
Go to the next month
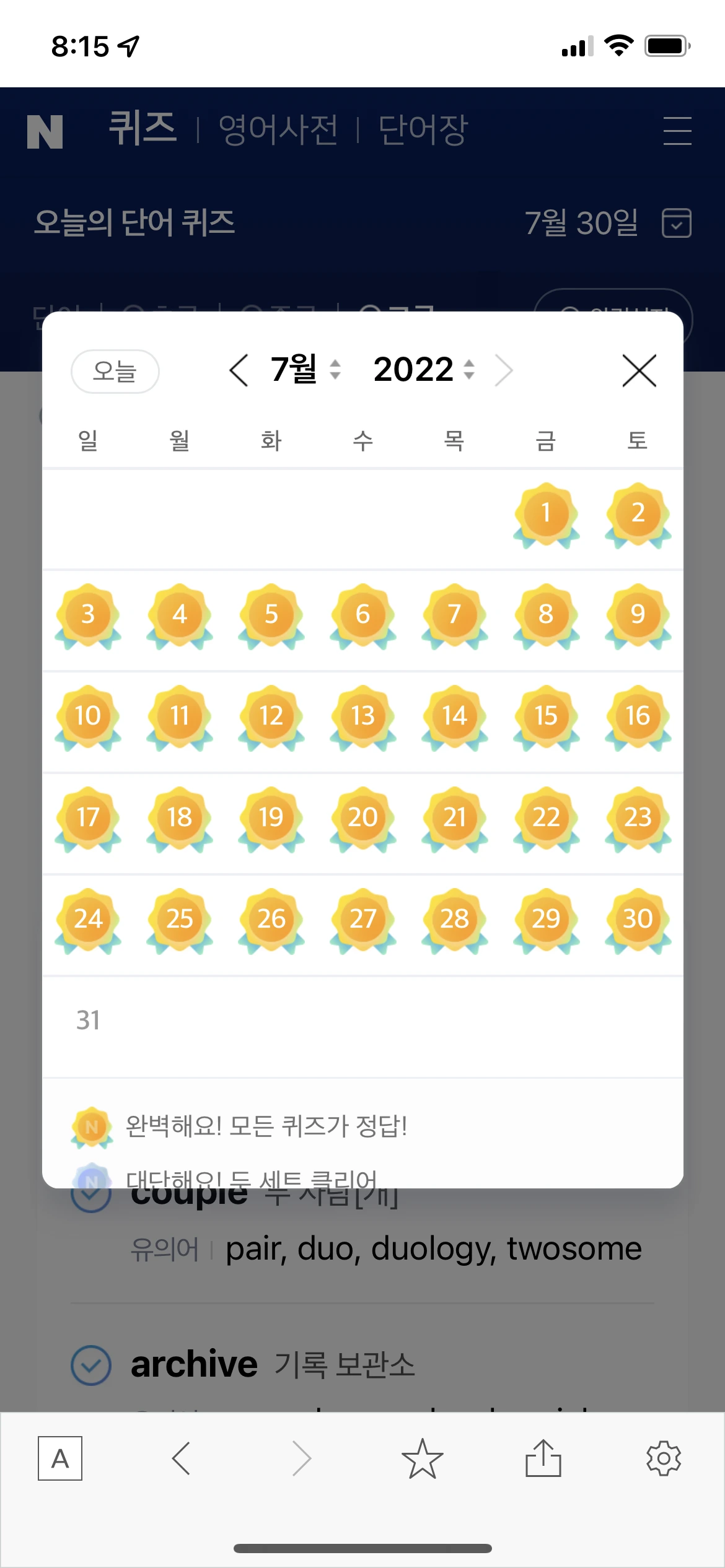click(x=504, y=370)
